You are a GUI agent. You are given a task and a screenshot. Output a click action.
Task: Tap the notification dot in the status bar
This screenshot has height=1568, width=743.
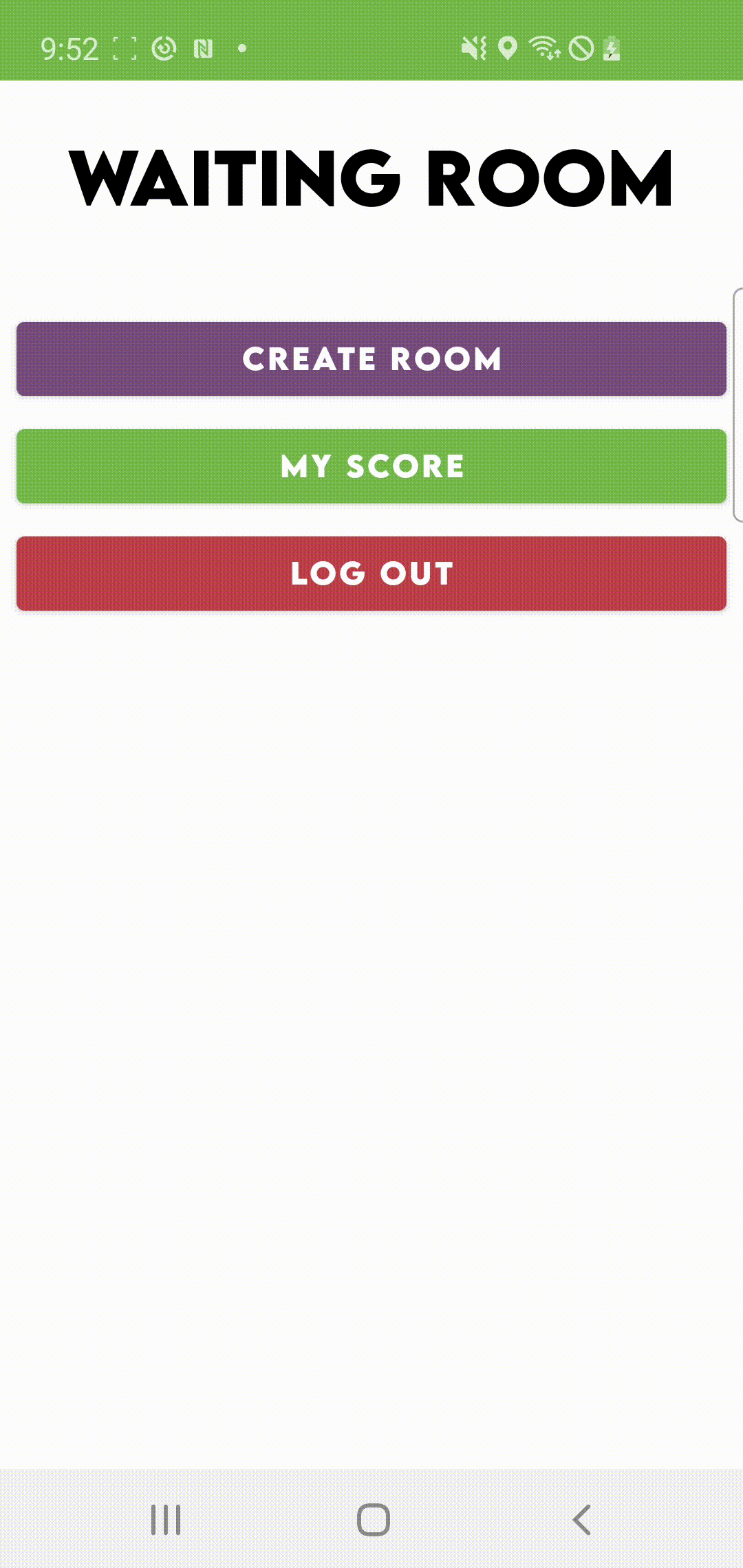(241, 48)
